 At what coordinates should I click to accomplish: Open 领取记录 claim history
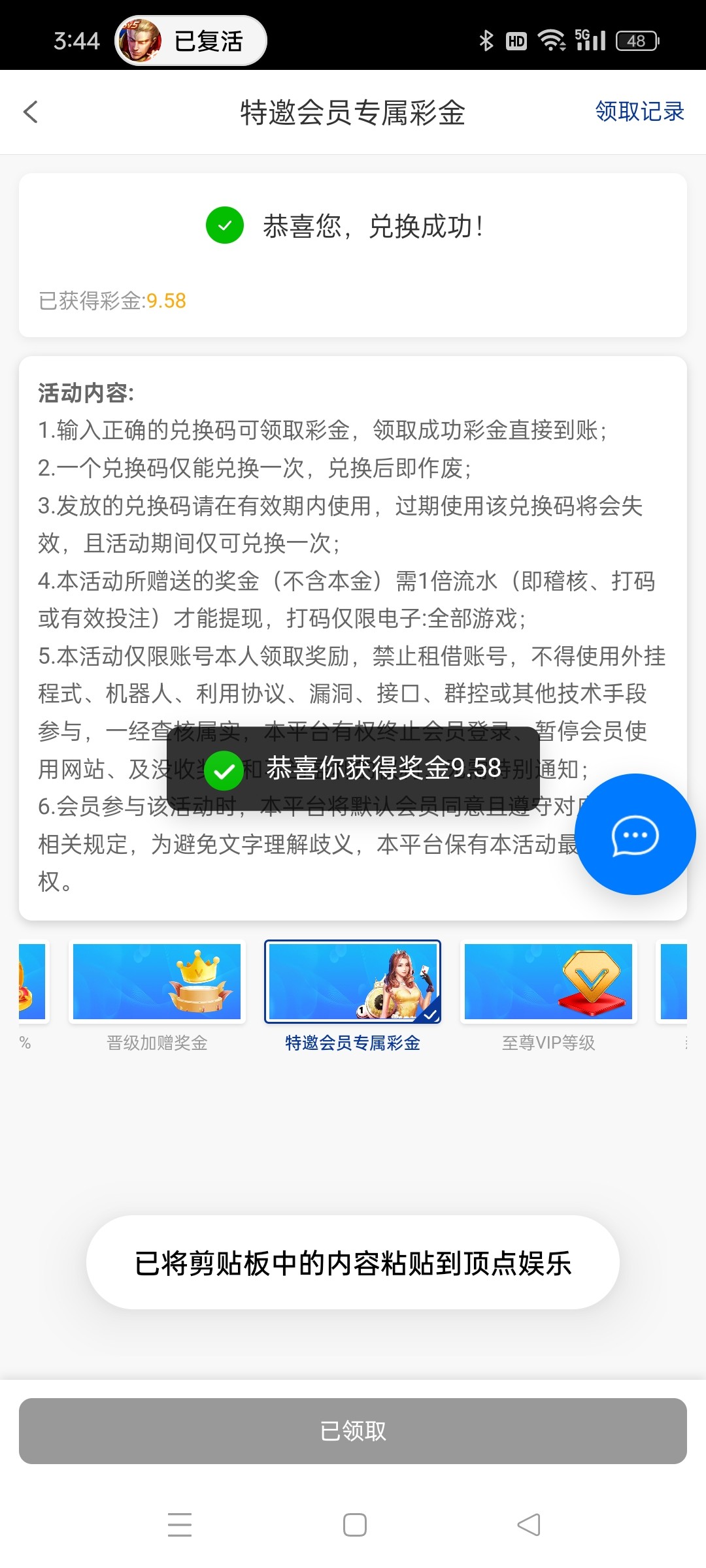click(x=639, y=112)
